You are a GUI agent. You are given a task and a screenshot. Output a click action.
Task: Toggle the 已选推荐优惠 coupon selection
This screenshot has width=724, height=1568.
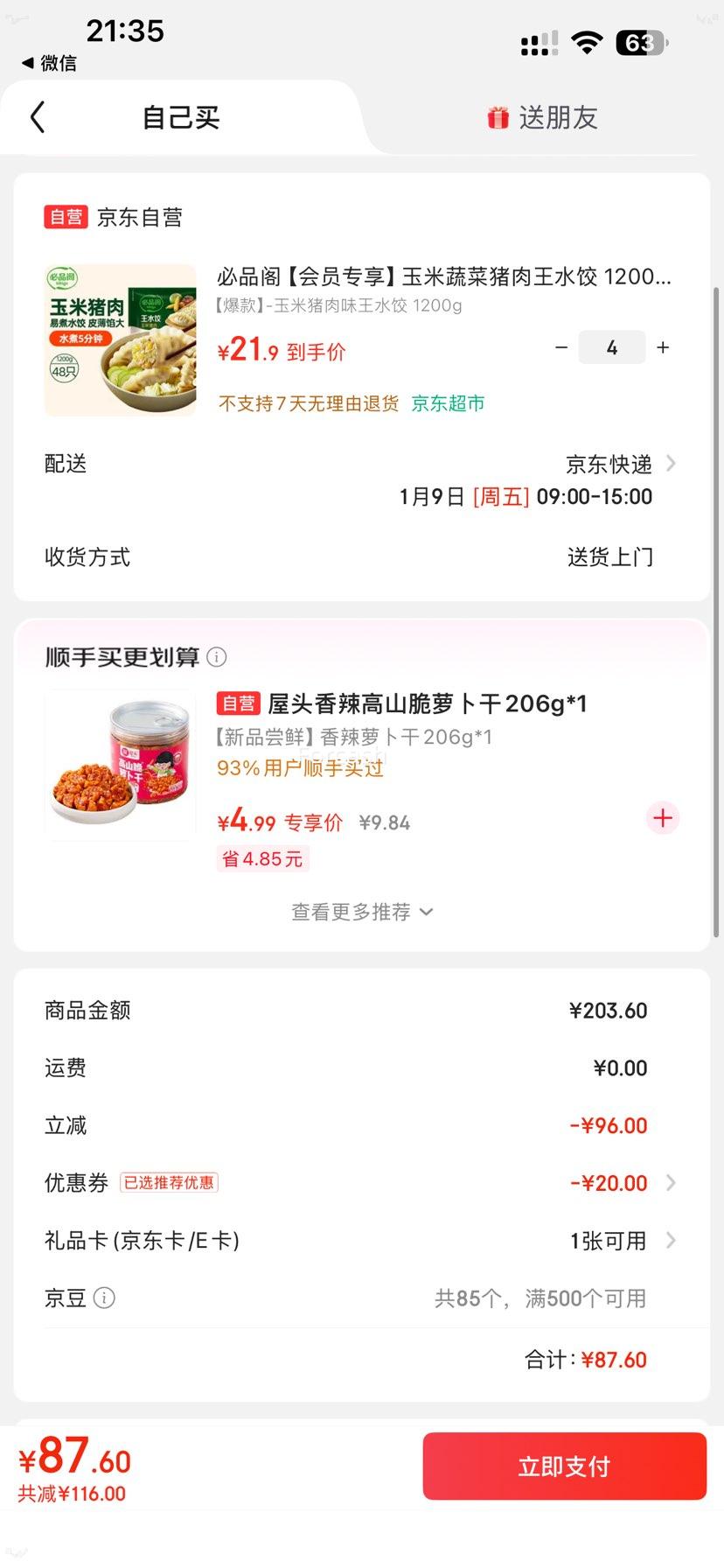coord(169,1182)
